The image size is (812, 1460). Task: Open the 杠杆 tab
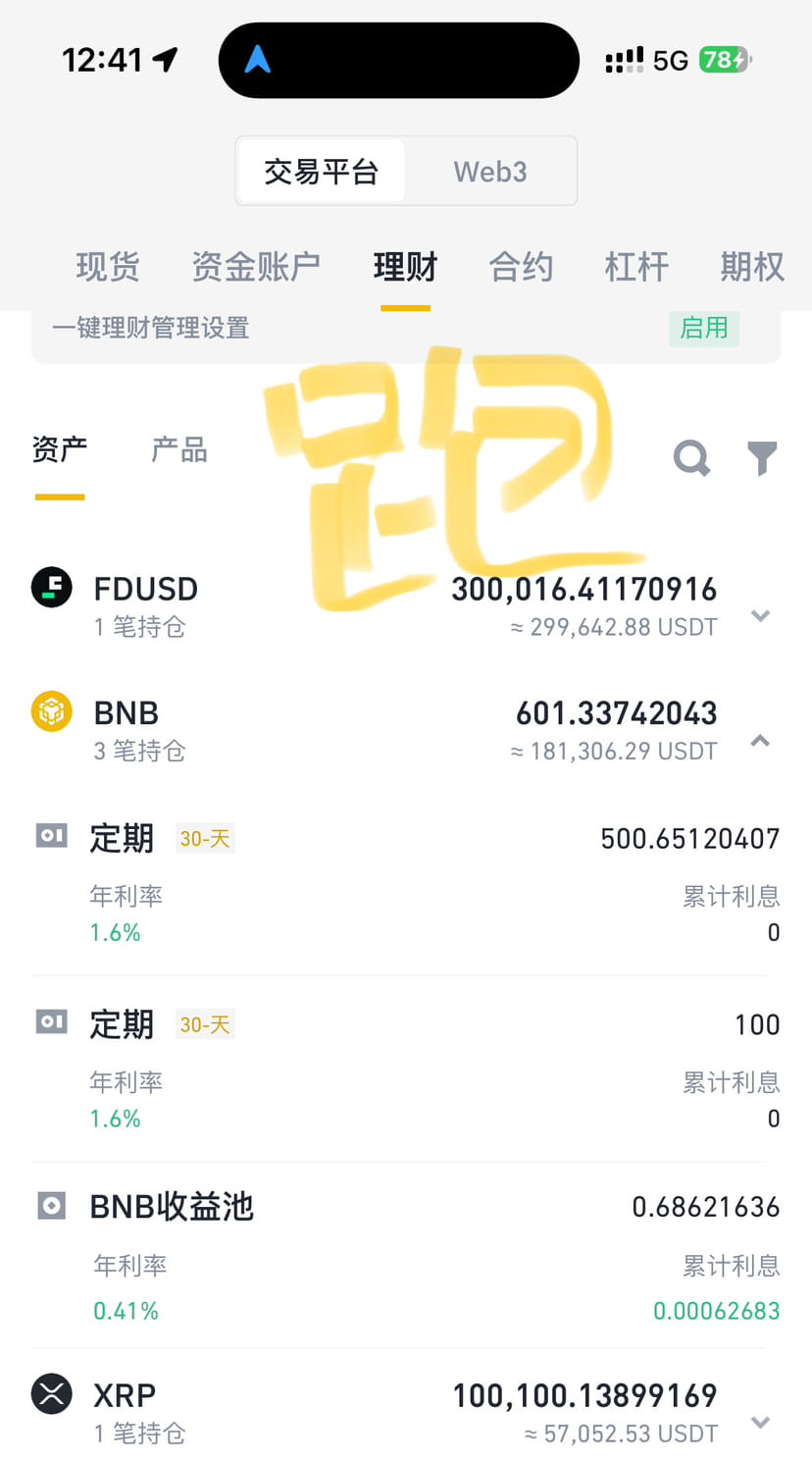coord(636,267)
